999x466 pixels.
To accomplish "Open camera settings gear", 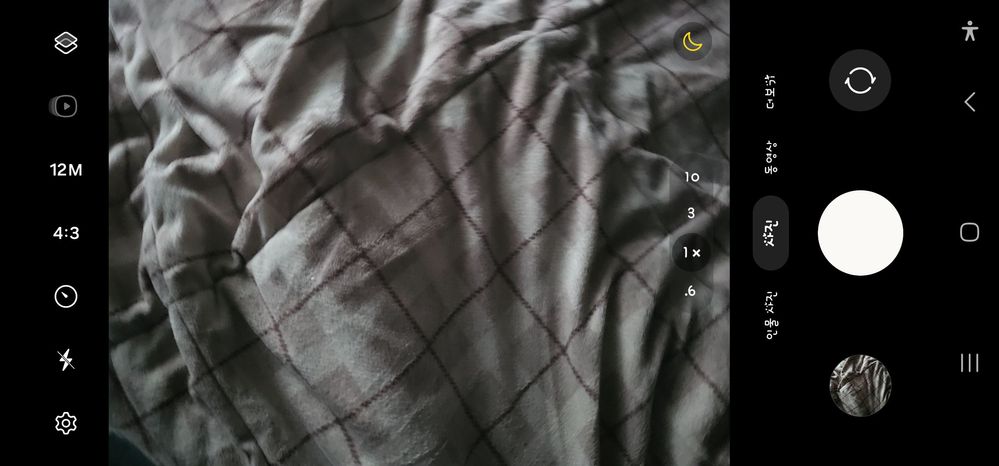I will click(66, 423).
